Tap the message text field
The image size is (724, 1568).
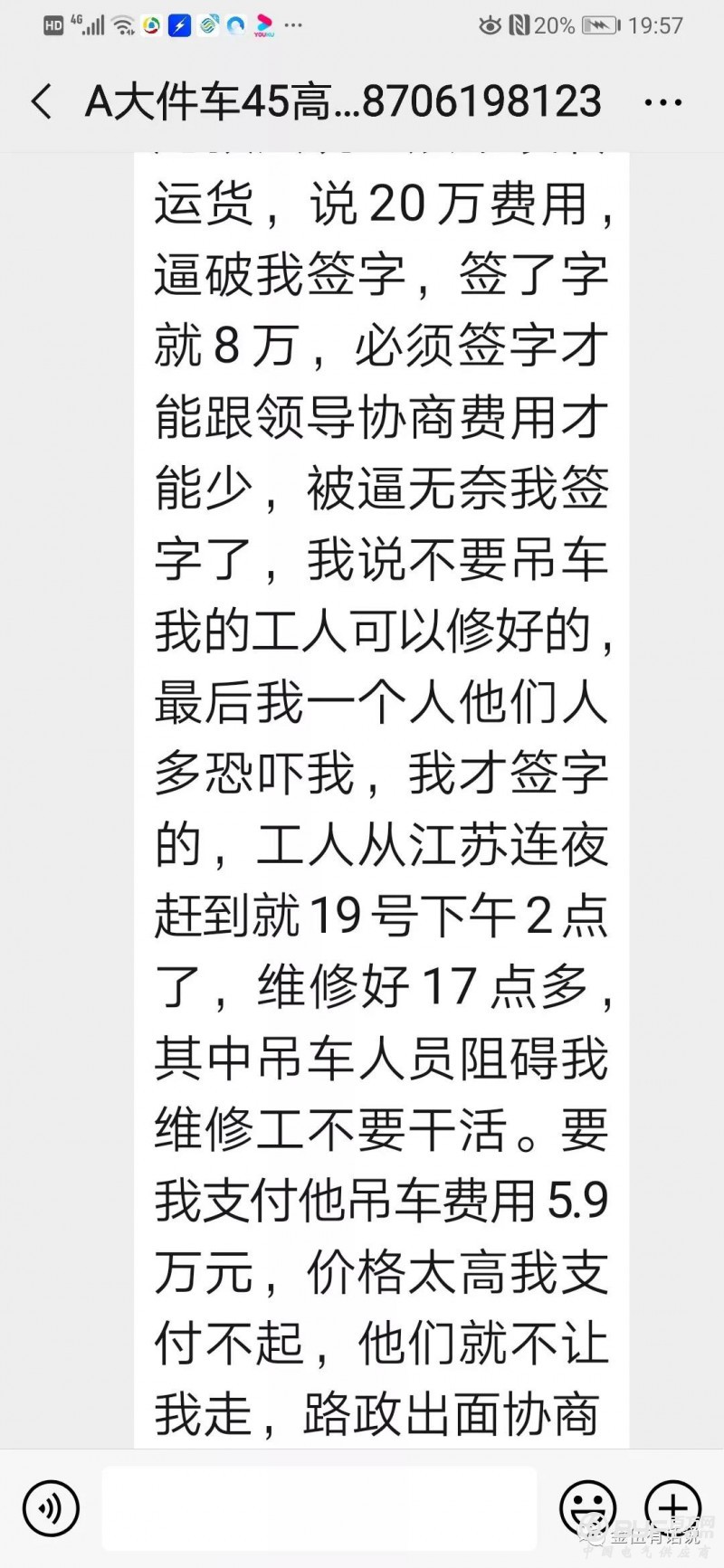pos(319,1508)
